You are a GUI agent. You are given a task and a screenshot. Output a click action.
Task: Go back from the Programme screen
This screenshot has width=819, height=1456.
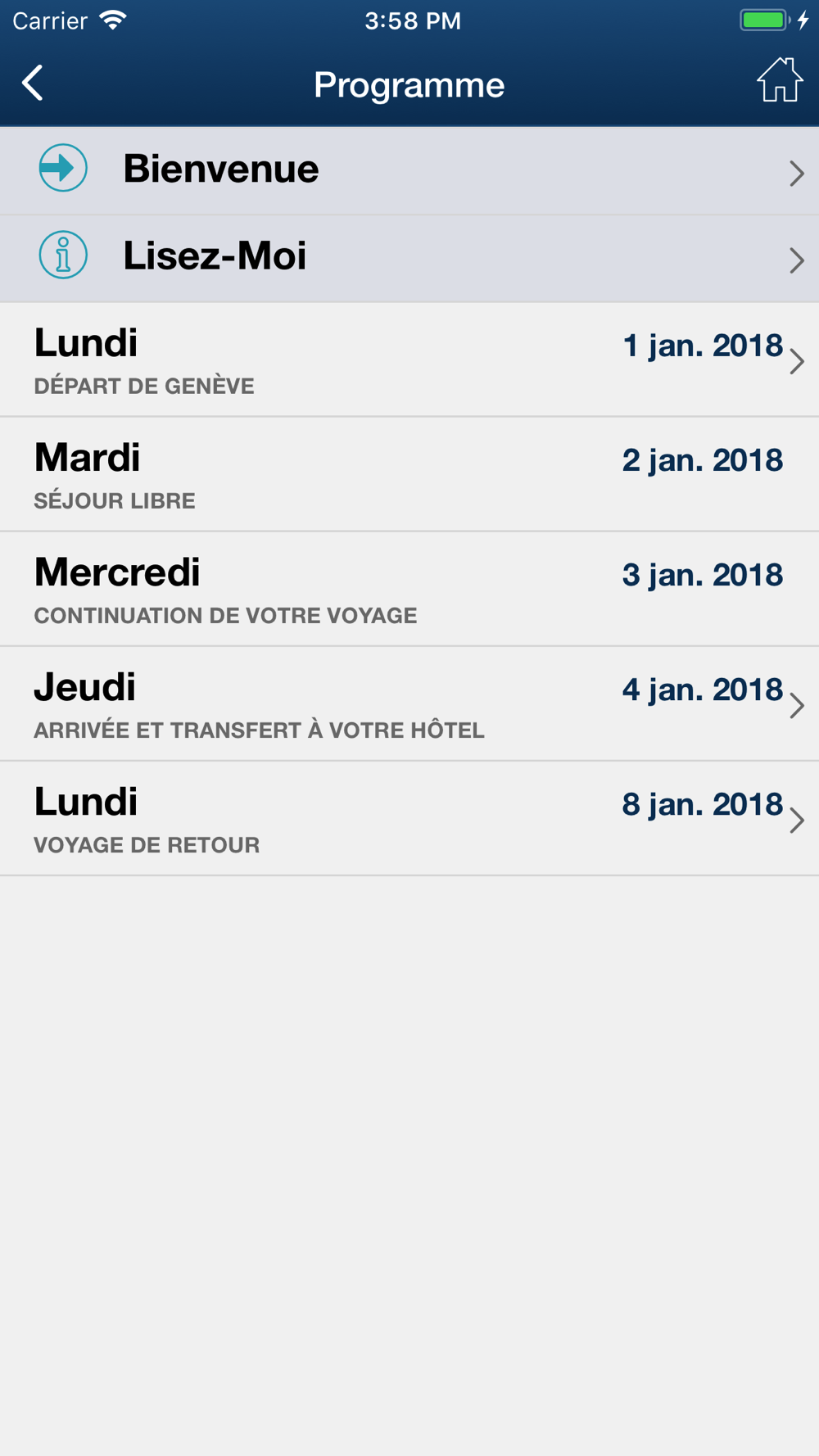(x=33, y=84)
